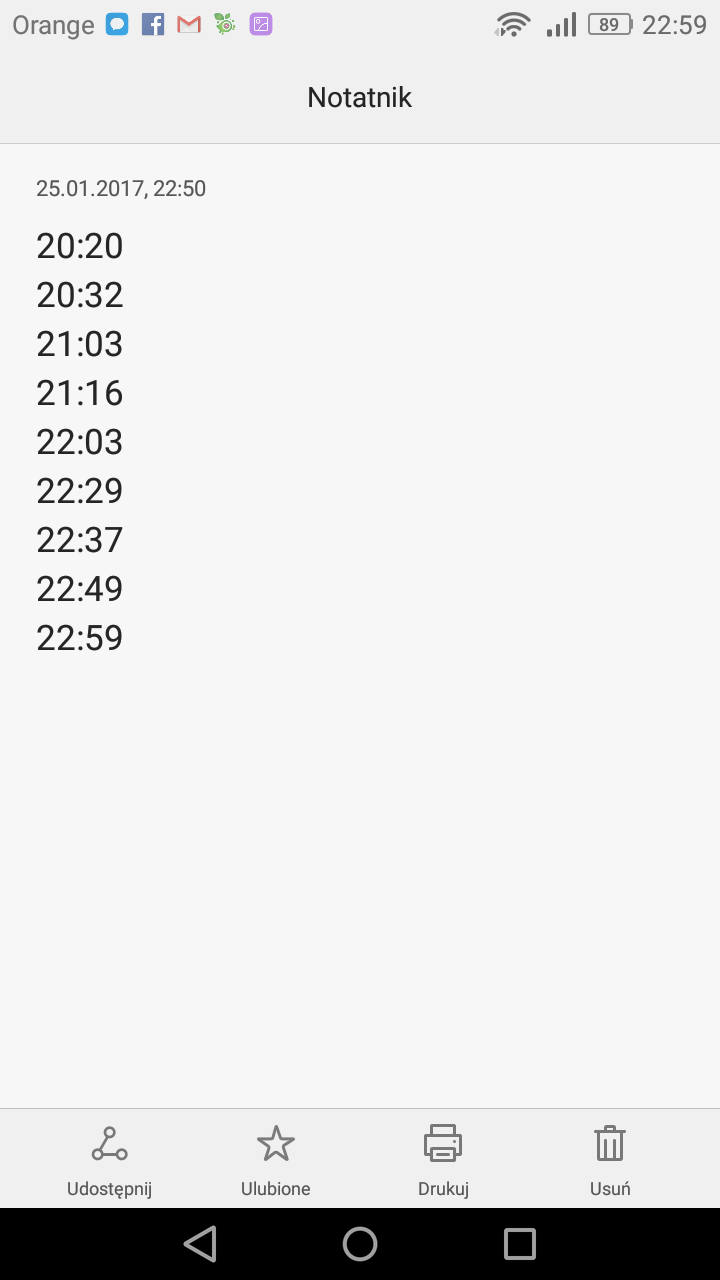Viewport: 720px width, 1280px height.
Task: Return to the home screen
Action: pyautogui.click(x=360, y=1244)
